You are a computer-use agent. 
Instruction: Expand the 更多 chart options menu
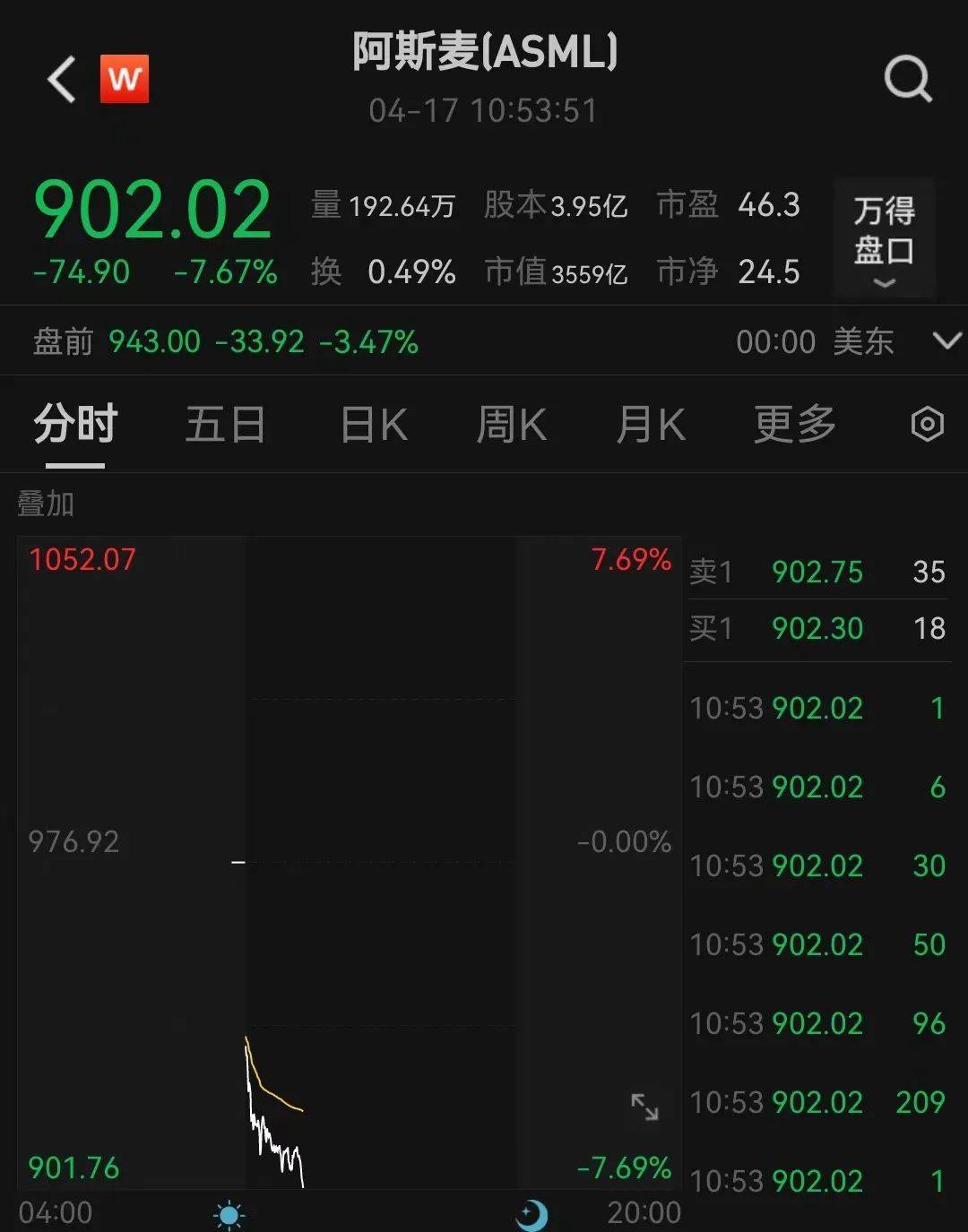point(793,425)
